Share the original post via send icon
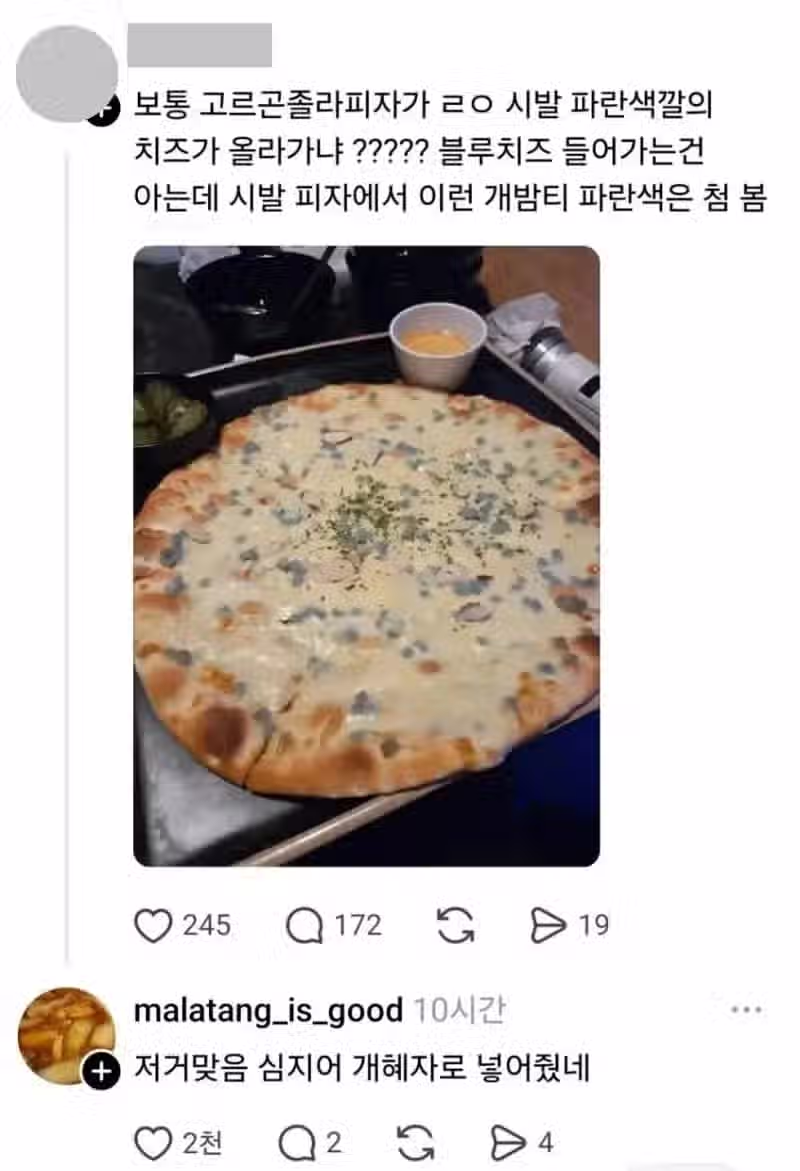The width and height of the screenshot is (800, 1171). pos(548,925)
